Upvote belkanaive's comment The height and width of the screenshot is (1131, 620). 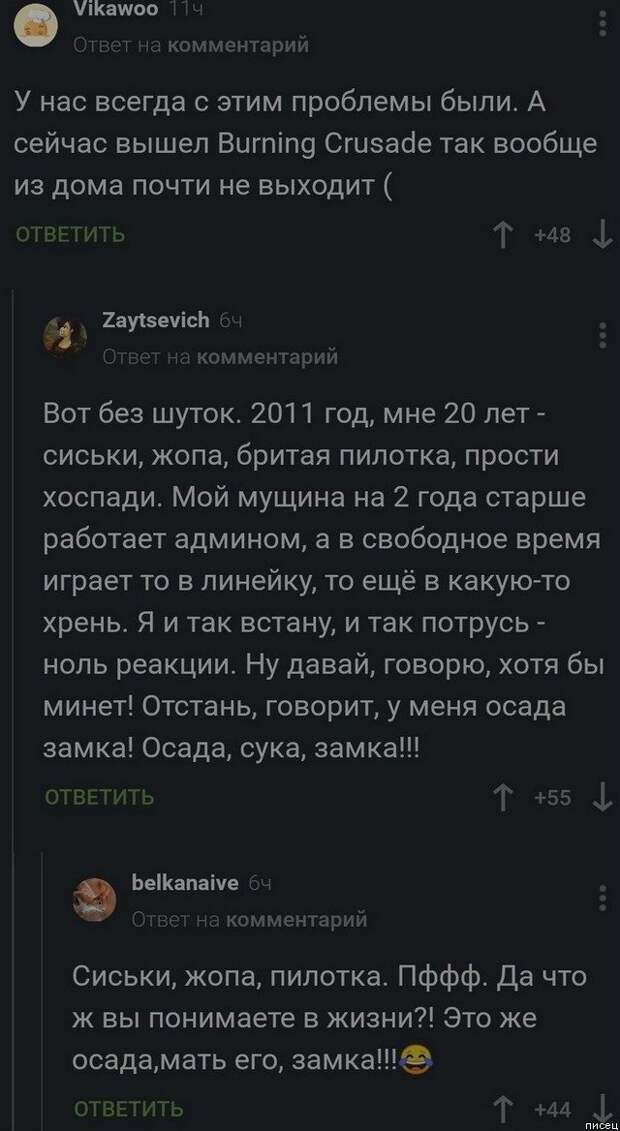pos(502,1108)
